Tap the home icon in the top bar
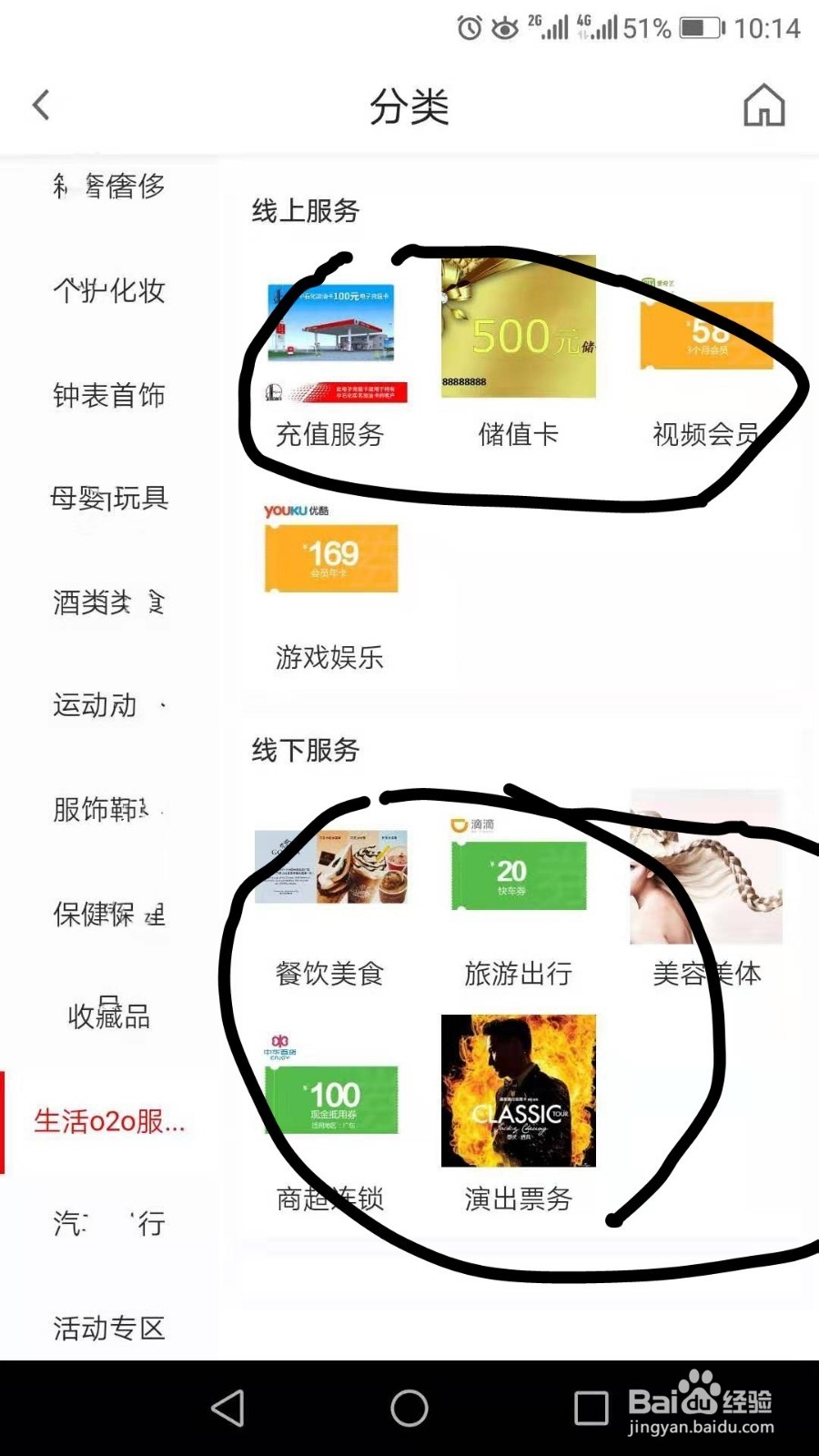 coord(763,106)
